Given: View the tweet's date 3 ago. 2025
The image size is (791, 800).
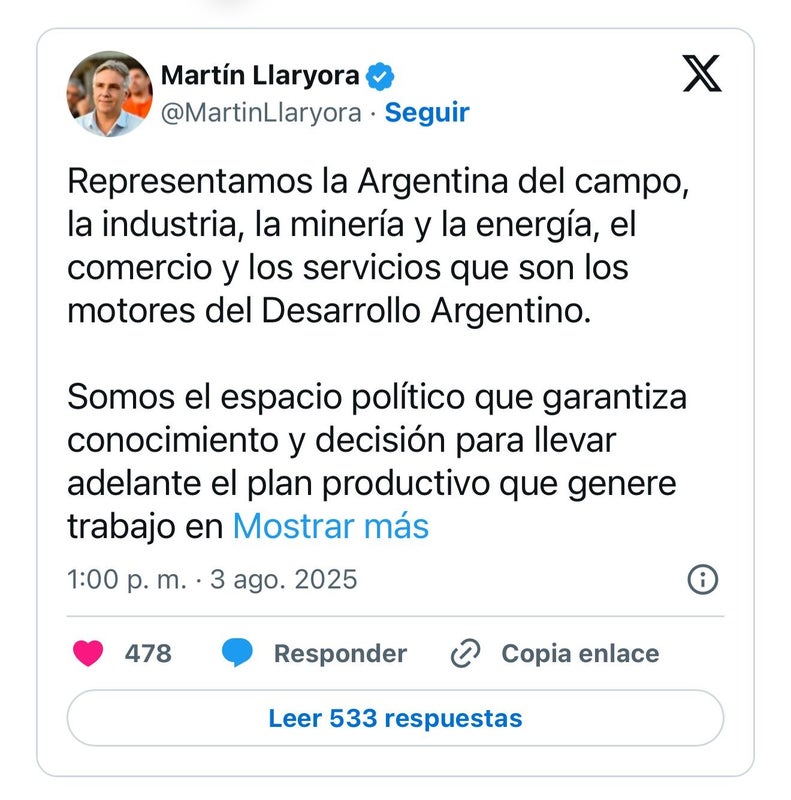Looking at the screenshot, I should pos(283,579).
